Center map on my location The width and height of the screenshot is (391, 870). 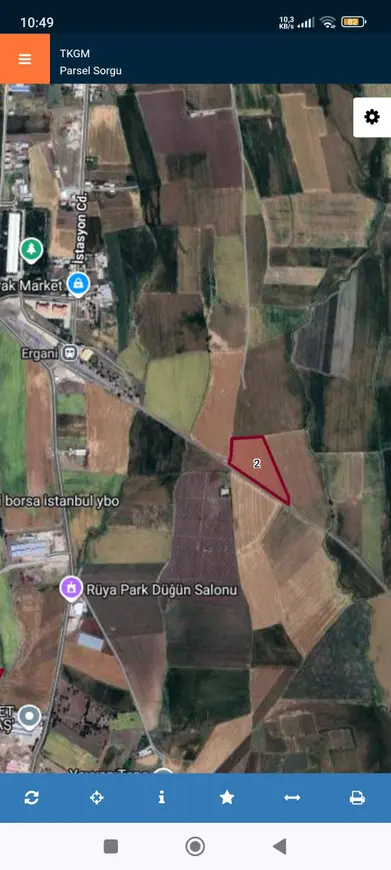(97, 798)
